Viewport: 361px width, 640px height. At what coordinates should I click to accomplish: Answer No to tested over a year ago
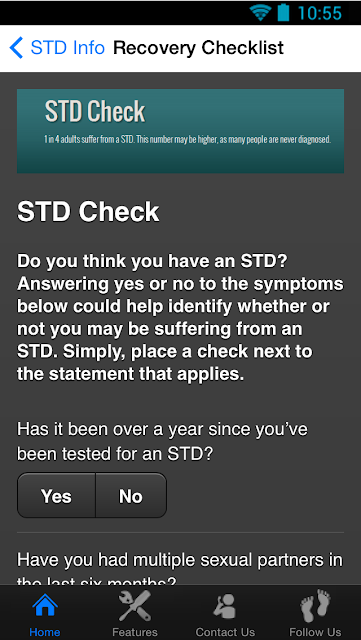131,496
